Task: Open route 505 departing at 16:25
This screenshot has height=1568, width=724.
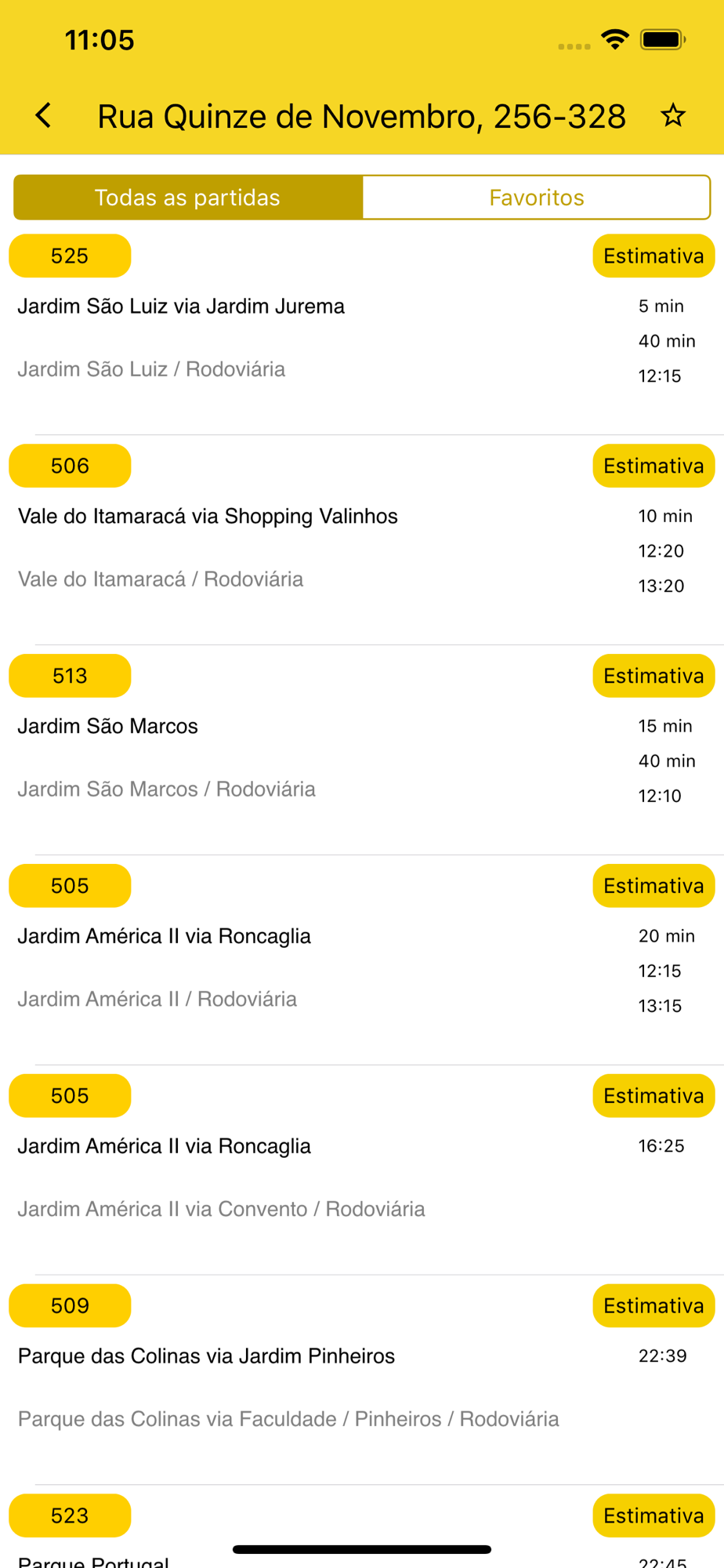Action: [362, 1170]
